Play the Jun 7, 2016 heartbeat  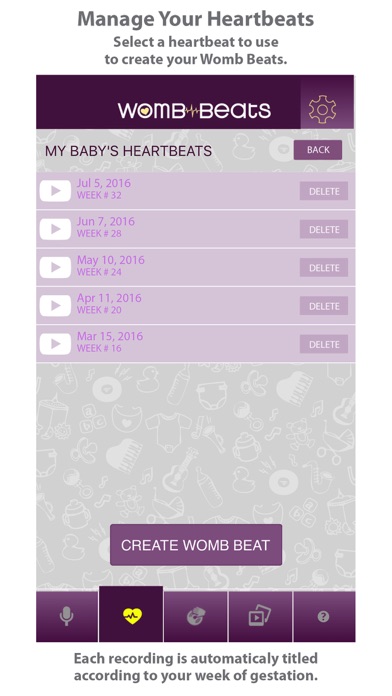(55, 229)
